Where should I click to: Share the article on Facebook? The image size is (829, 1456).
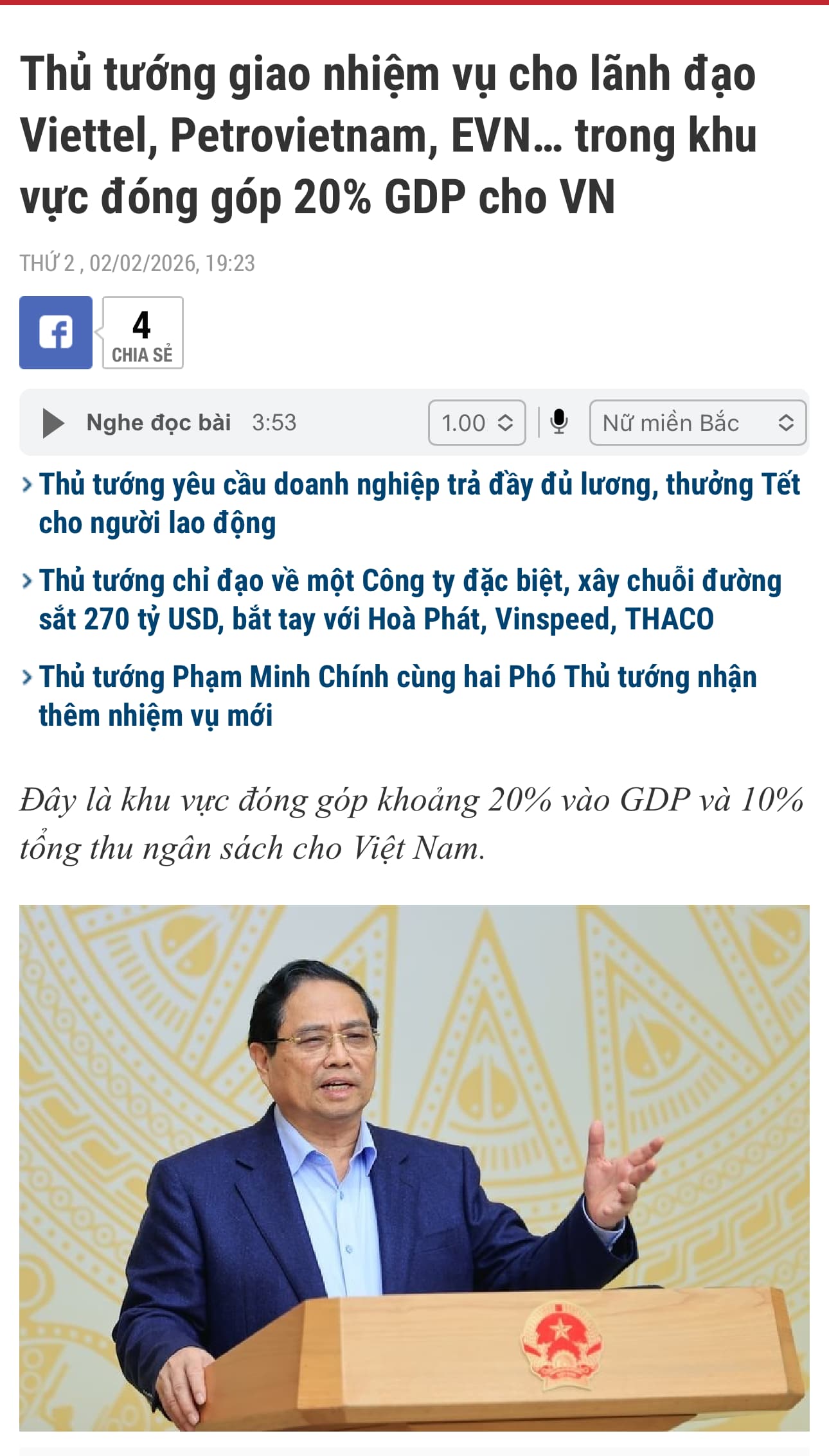pos(56,333)
